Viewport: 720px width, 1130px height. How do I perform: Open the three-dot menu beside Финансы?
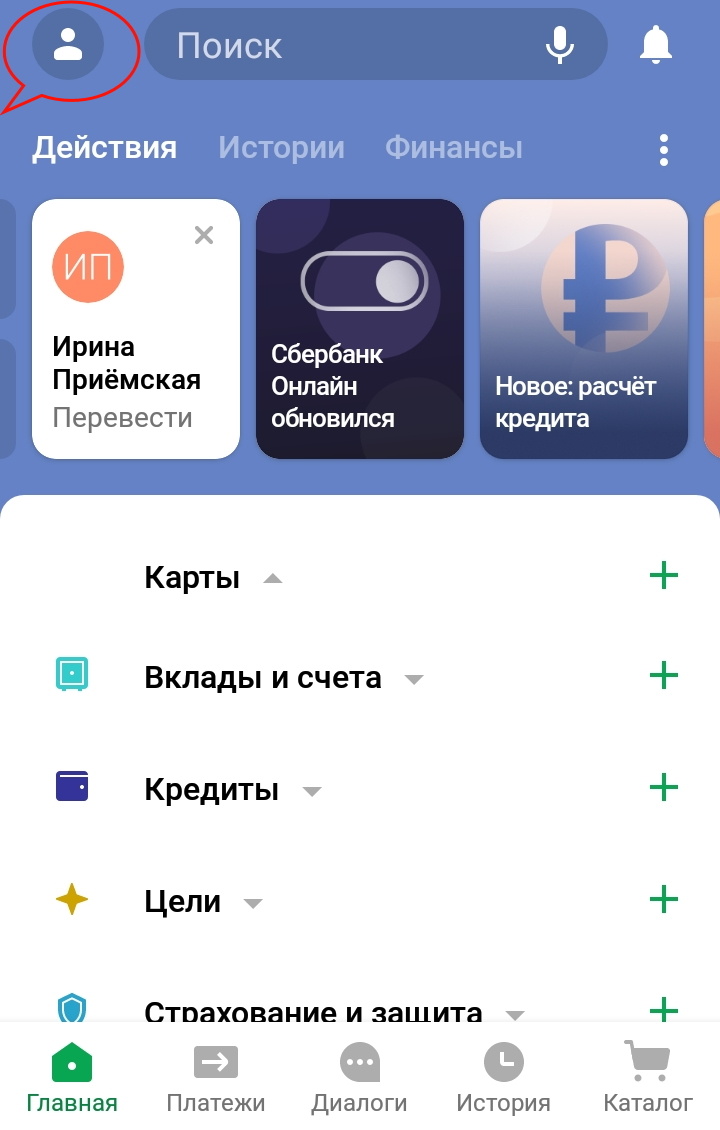point(663,147)
